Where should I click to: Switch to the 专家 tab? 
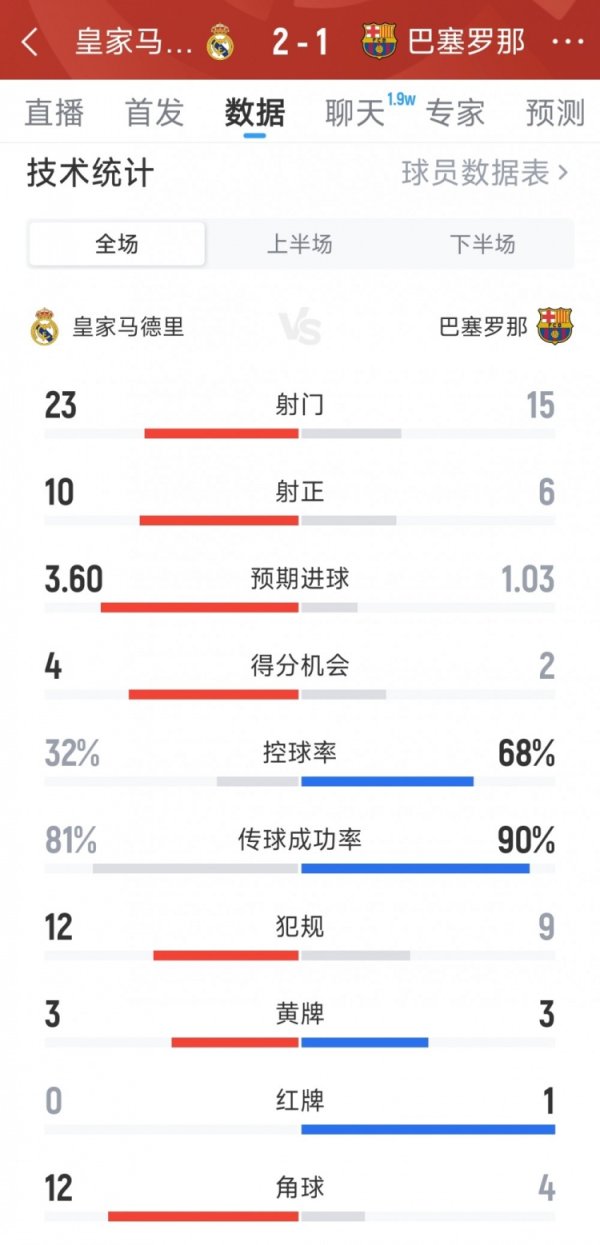[456, 113]
